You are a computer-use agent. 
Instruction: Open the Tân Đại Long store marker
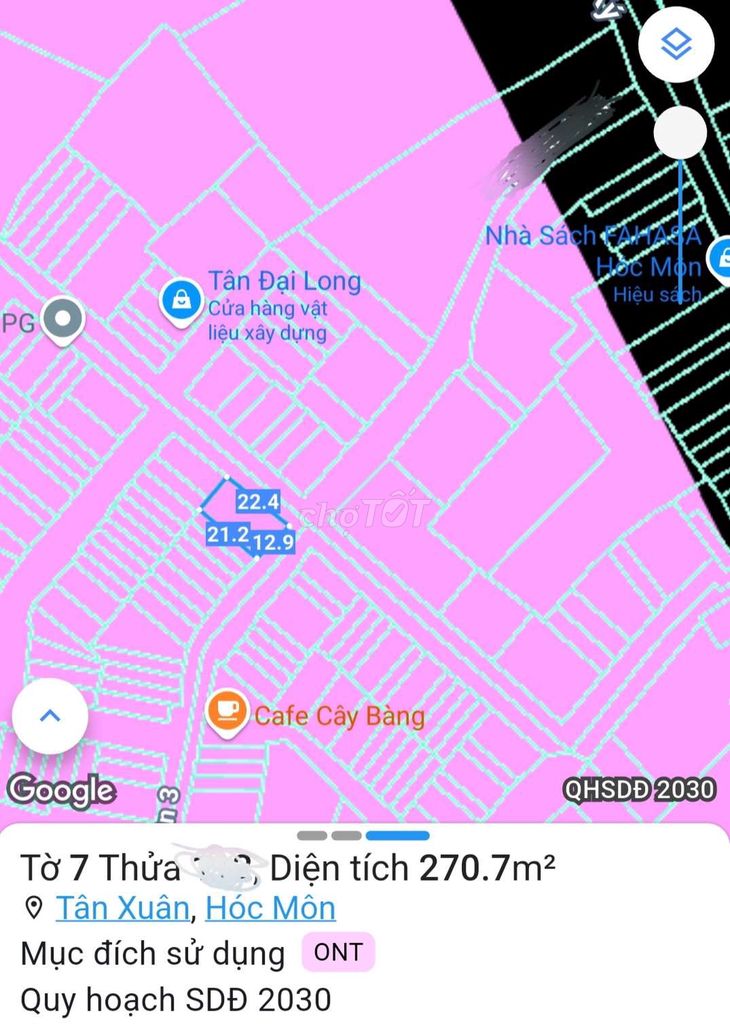pos(181,302)
